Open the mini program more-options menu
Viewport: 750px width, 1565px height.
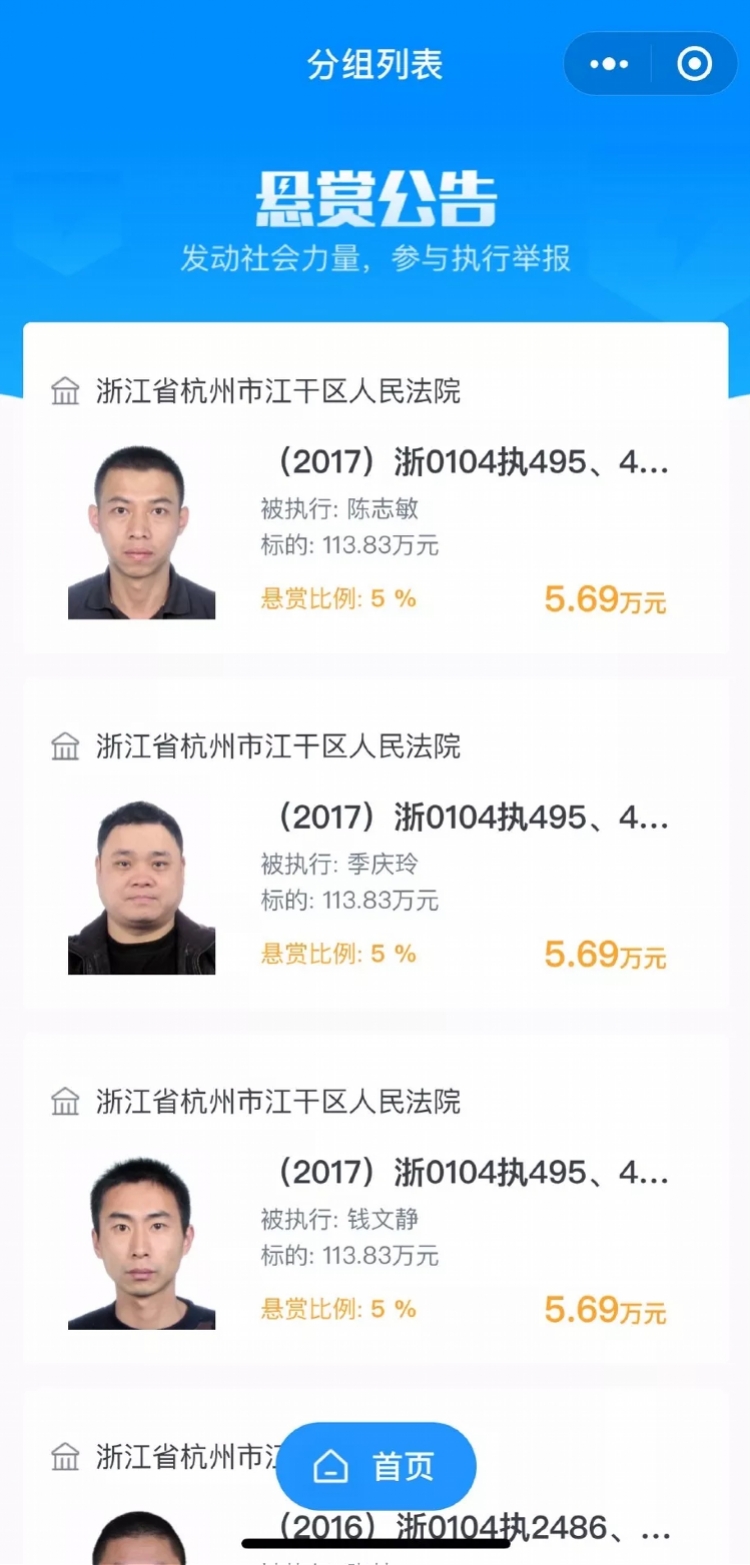pyautogui.click(x=609, y=65)
